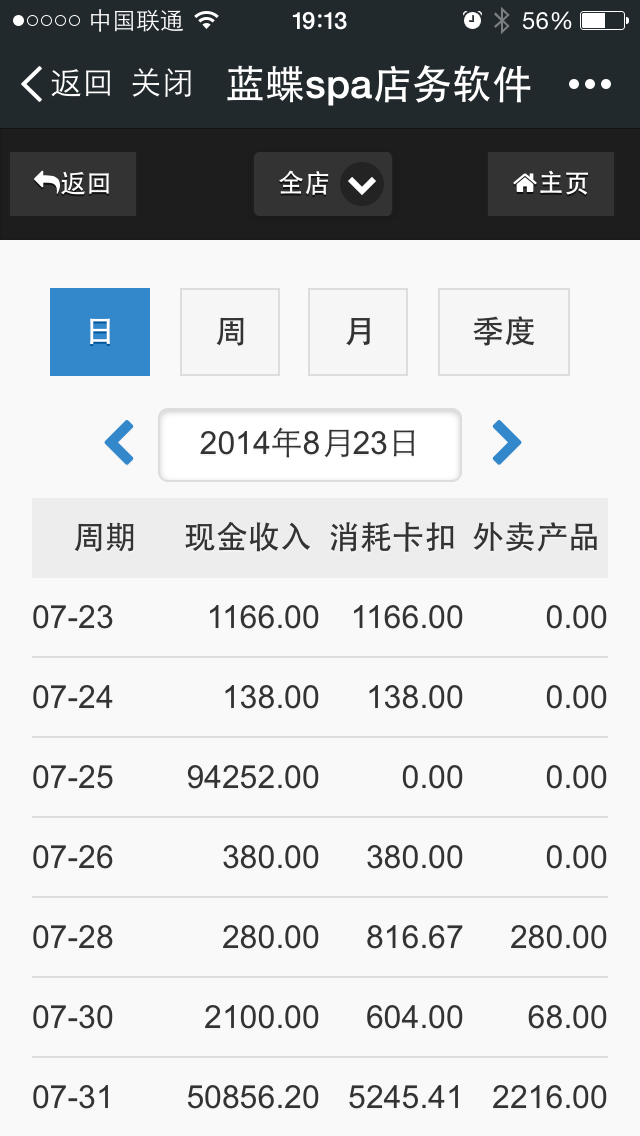Expand the 全店 store dropdown

click(x=323, y=184)
